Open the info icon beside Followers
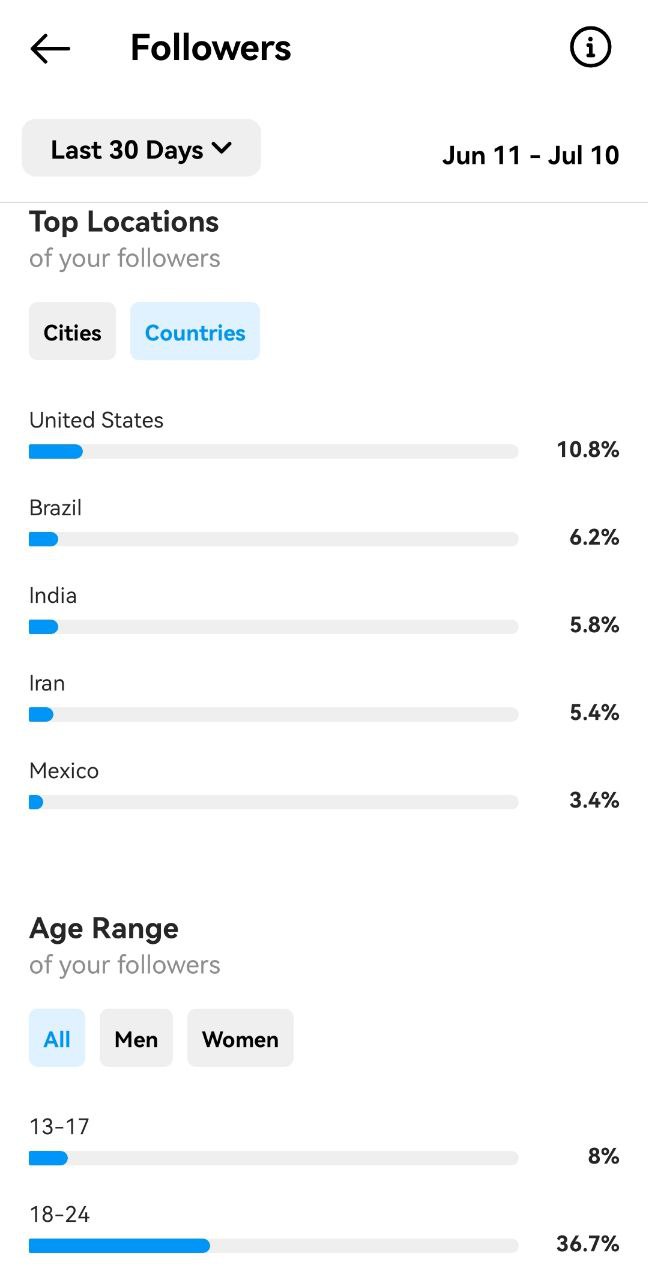This screenshot has width=648, height=1280. (590, 47)
